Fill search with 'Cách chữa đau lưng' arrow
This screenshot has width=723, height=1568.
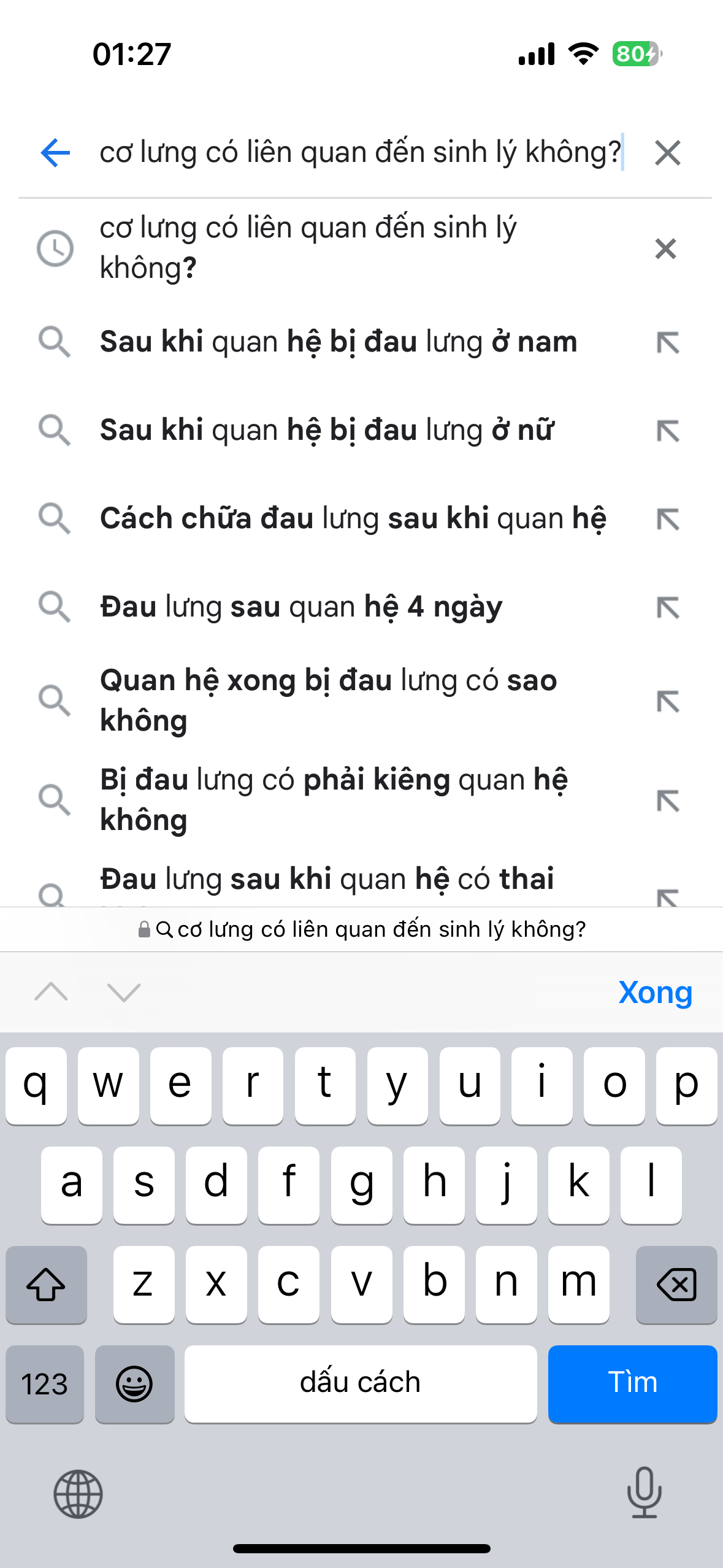(x=667, y=519)
